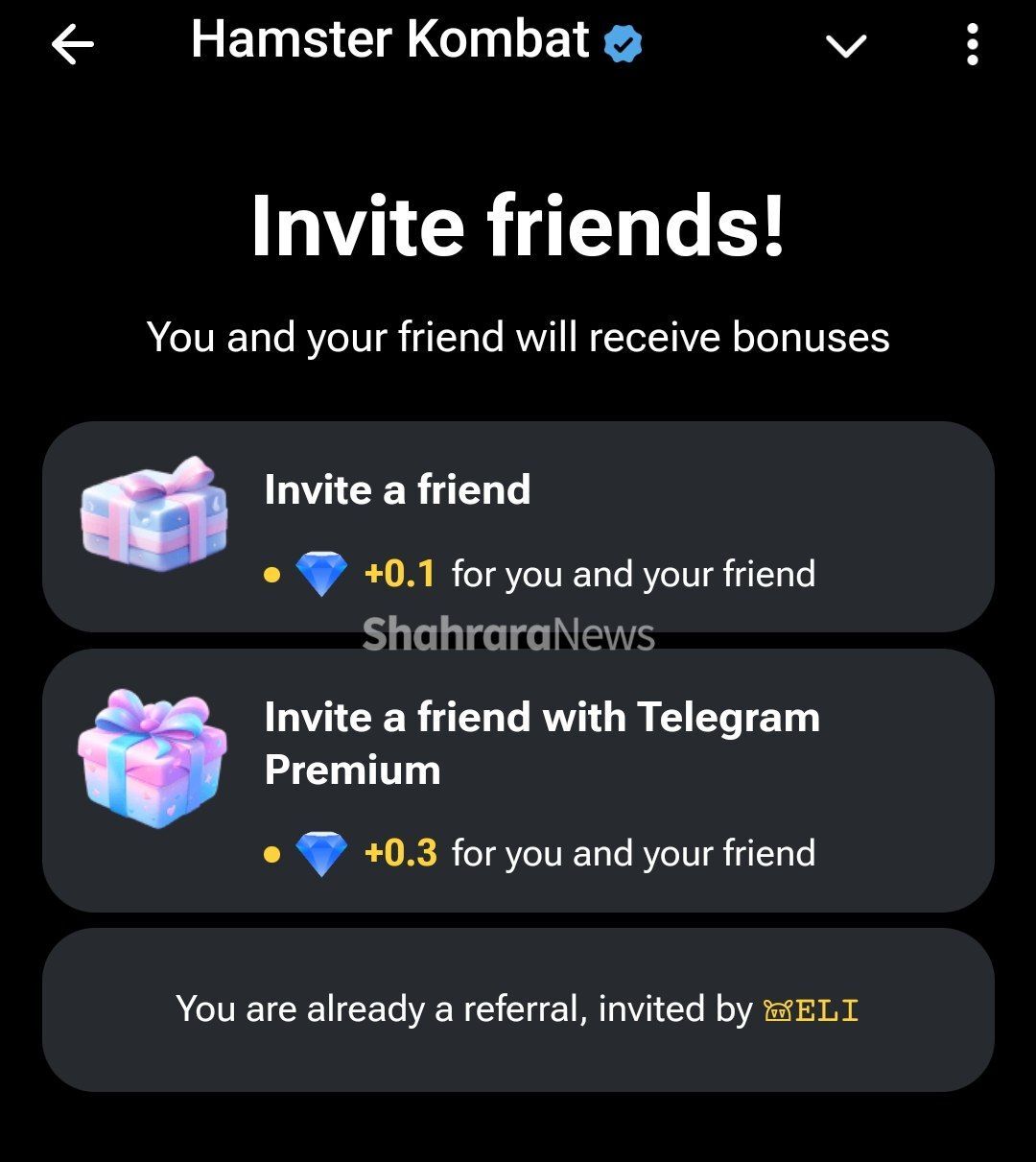Collapse the mini app with the chevron
The image size is (1036, 1162).
point(846,45)
